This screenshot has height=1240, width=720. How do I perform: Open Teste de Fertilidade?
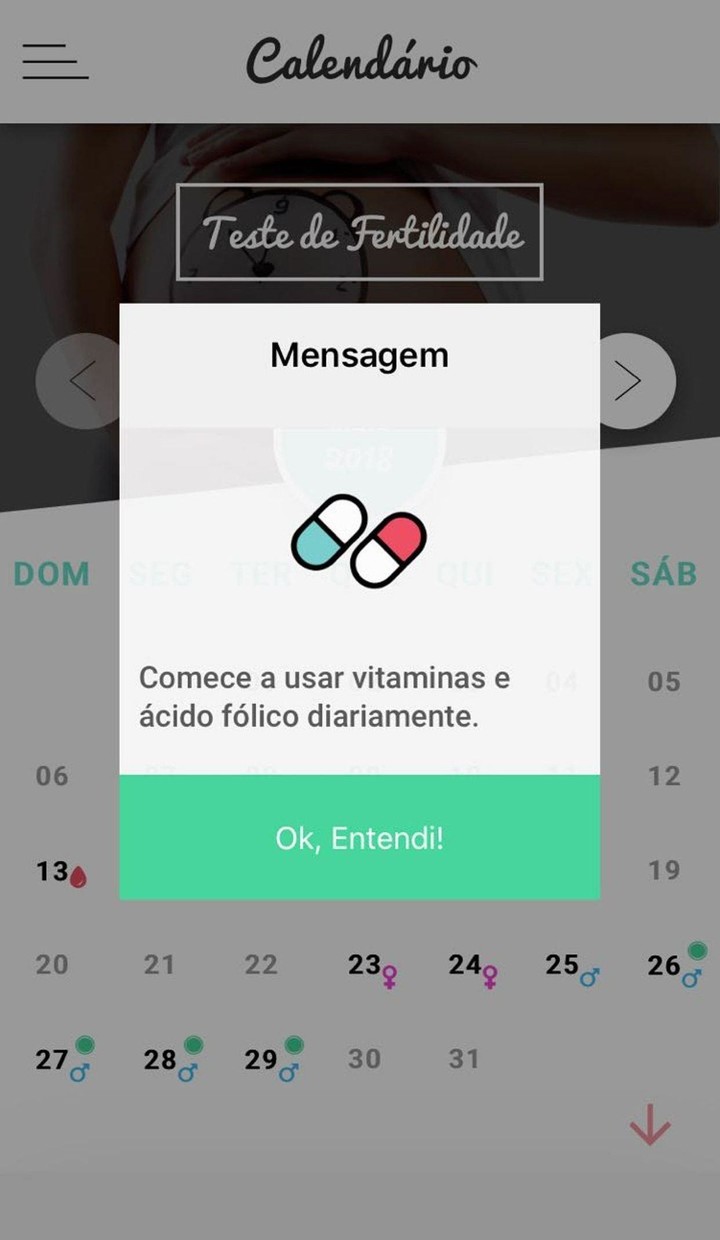coord(360,232)
